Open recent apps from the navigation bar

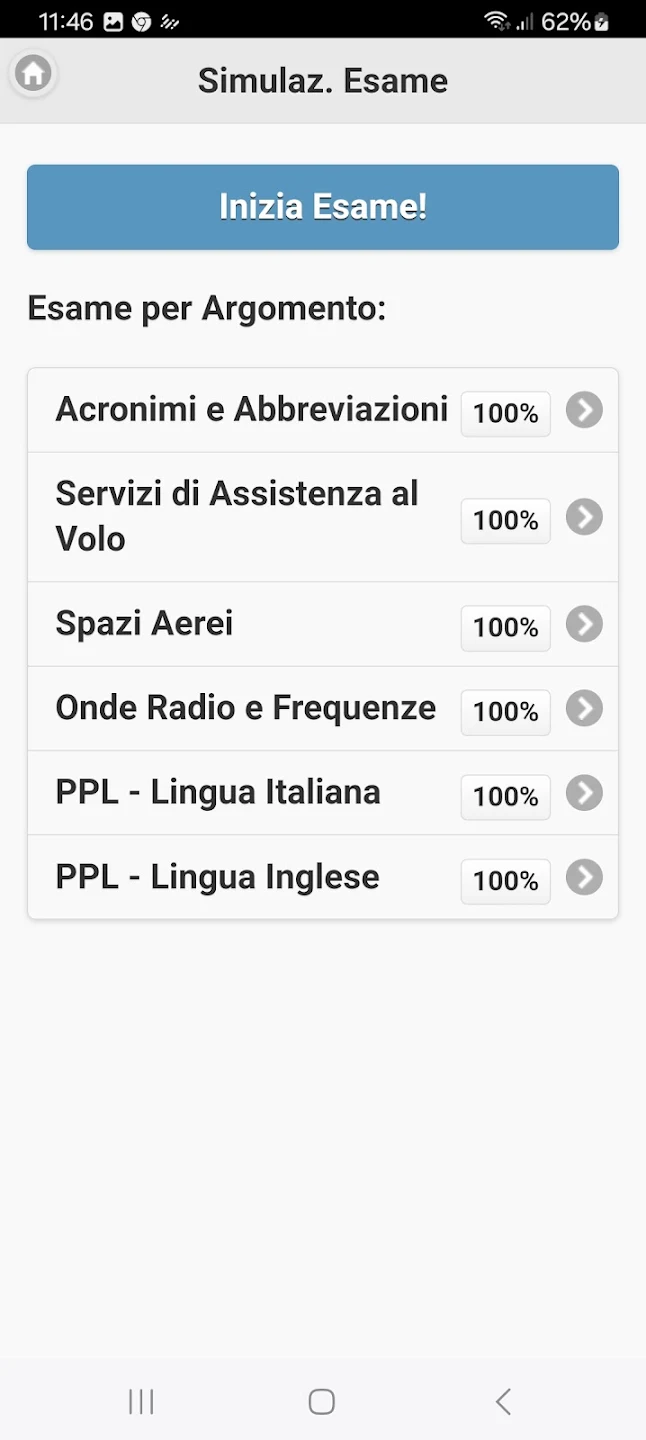tap(141, 1401)
